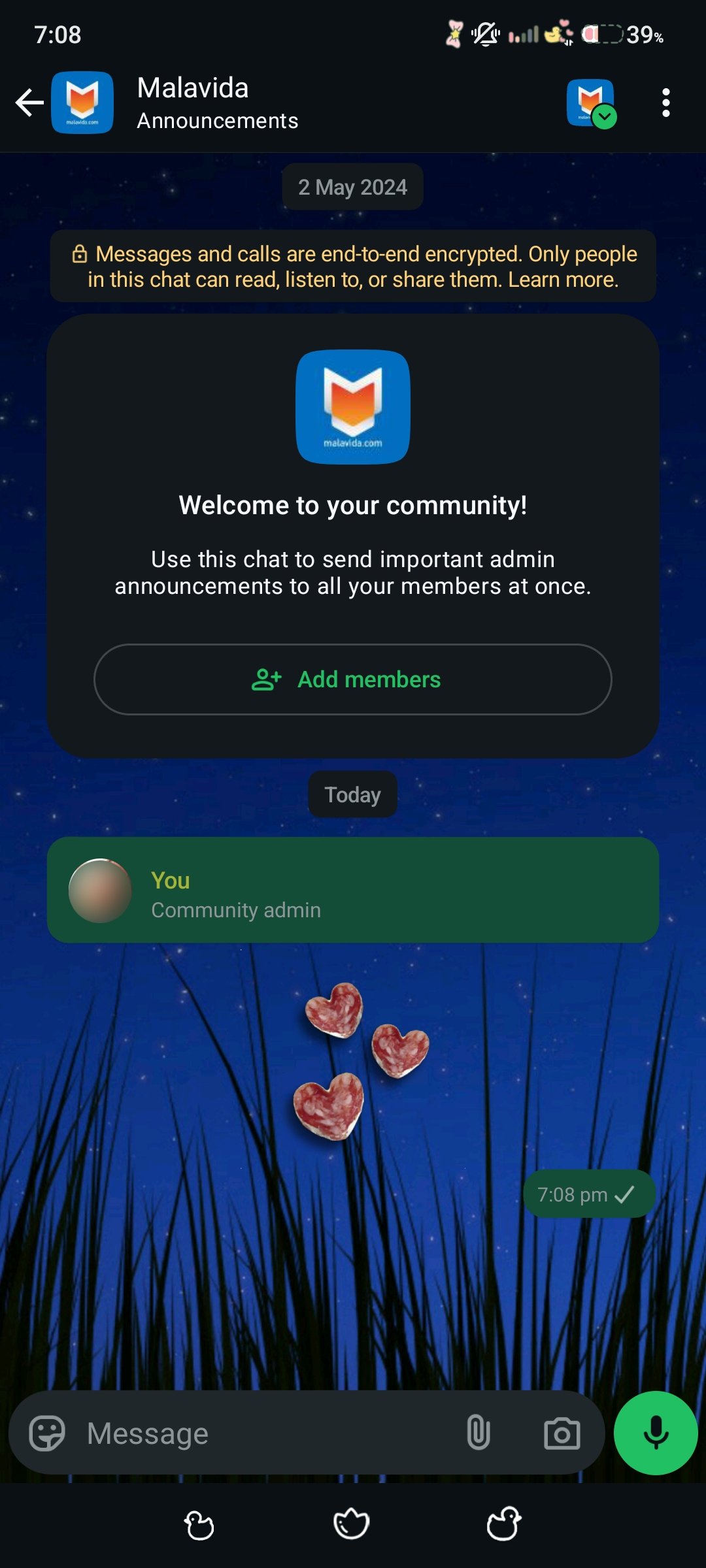The height and width of the screenshot is (1568, 706).
Task: Open the Malavida Announcements group info
Action: click(x=218, y=103)
